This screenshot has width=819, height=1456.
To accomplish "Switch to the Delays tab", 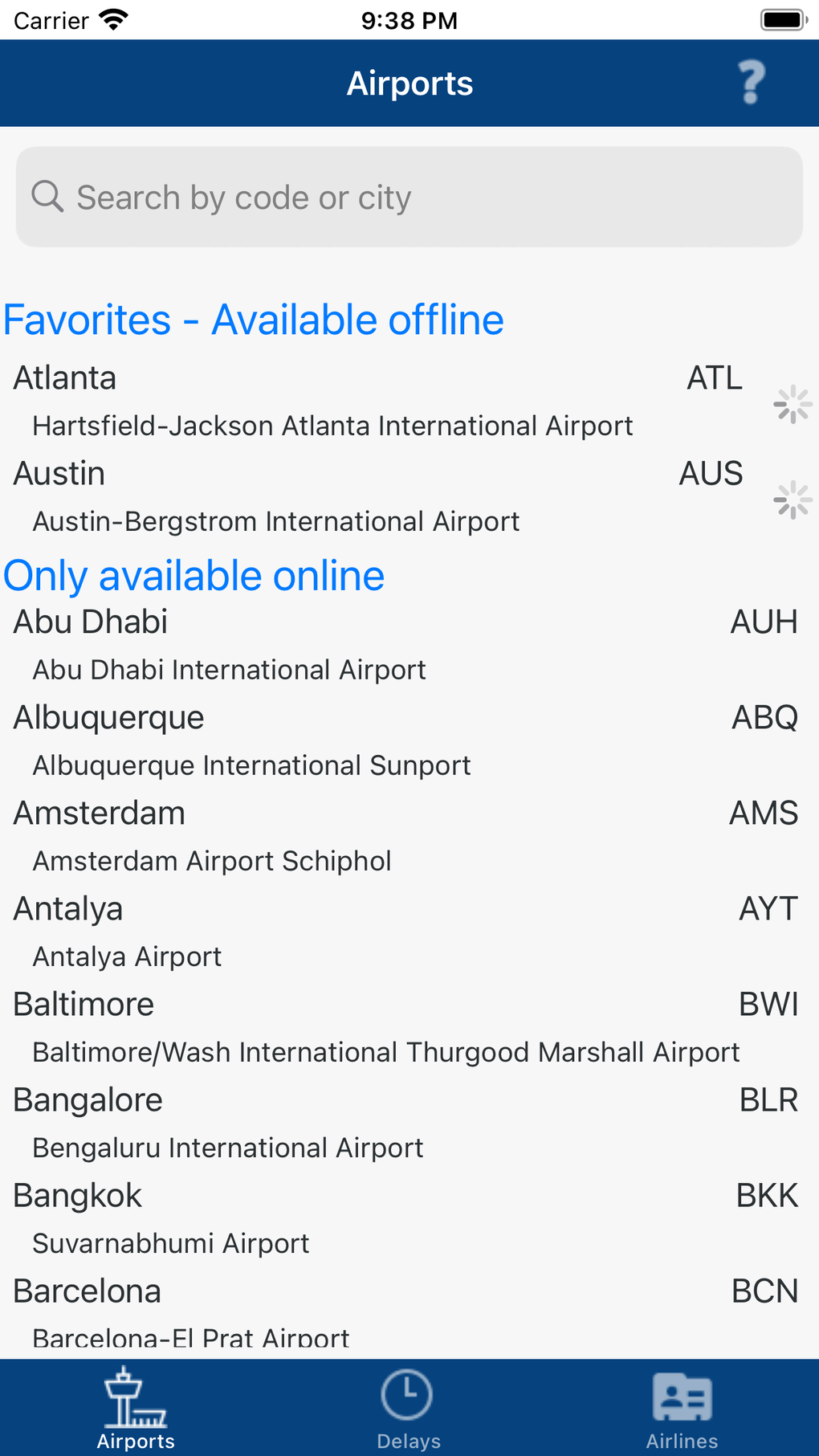I will [x=409, y=1408].
